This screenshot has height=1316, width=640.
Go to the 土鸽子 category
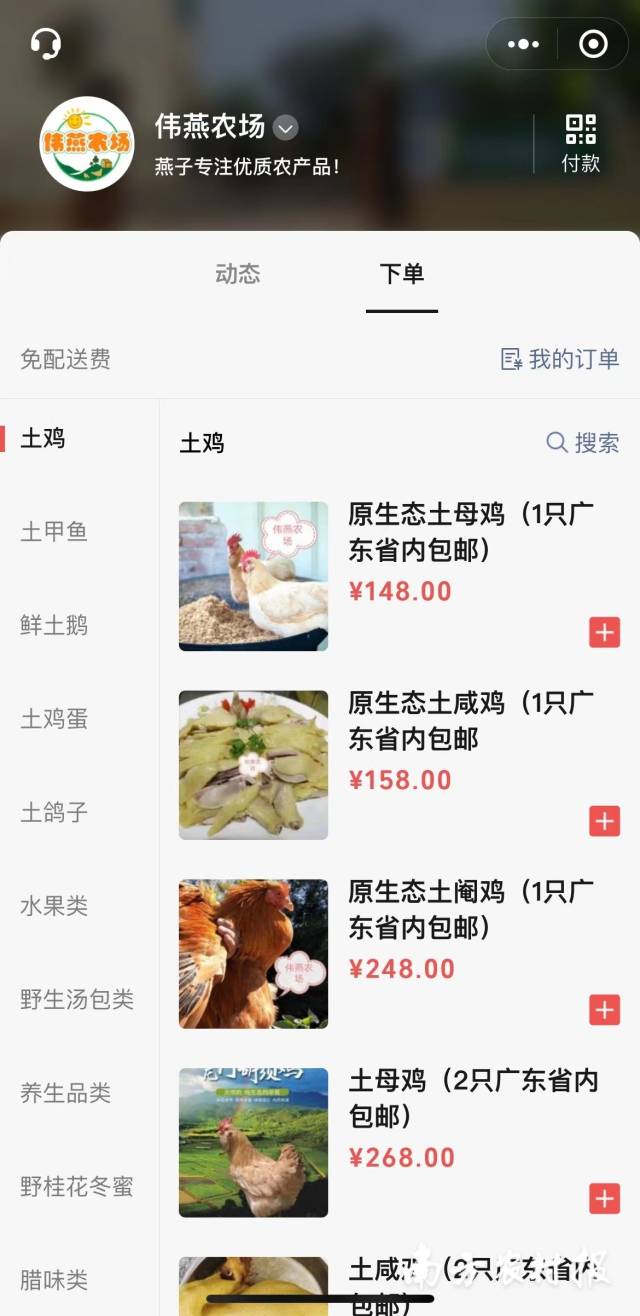click(54, 812)
